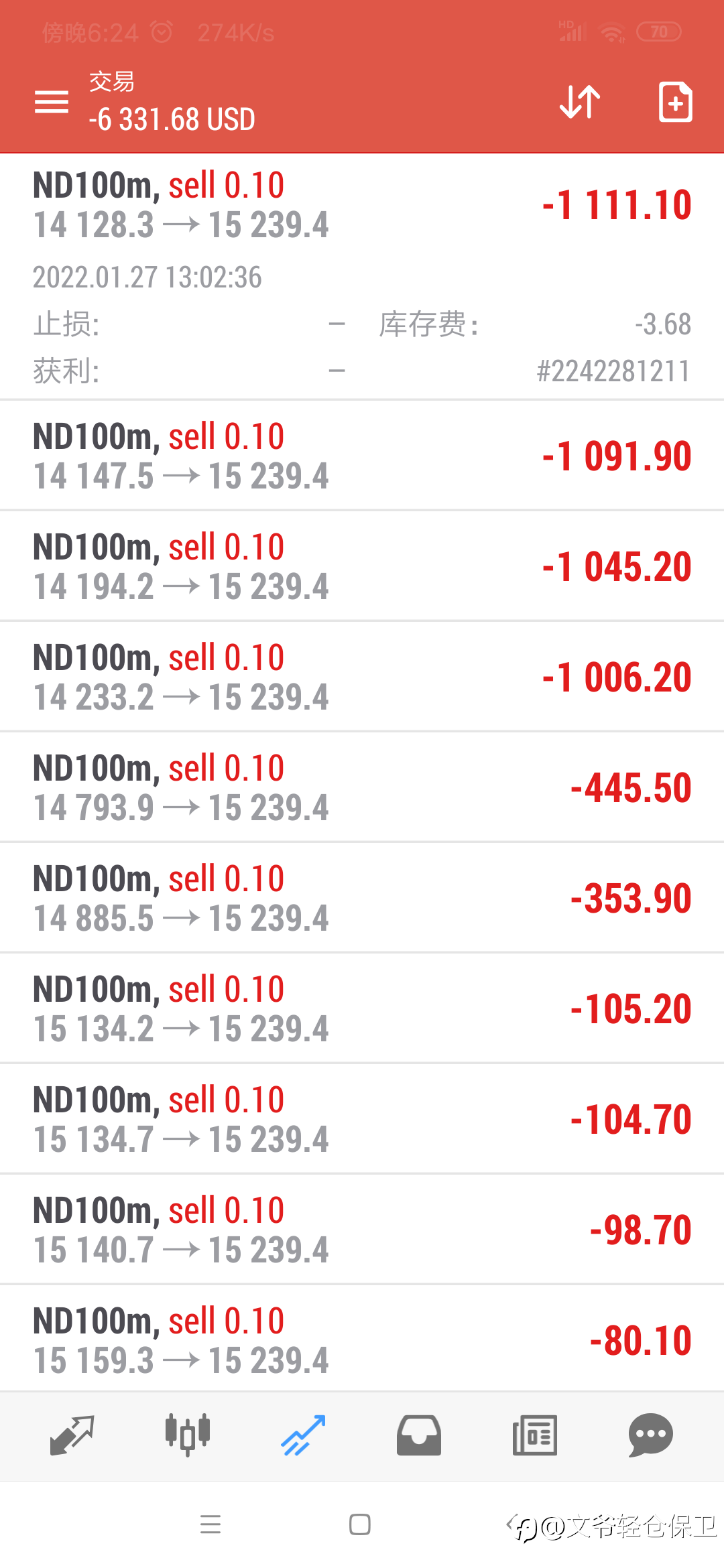
Task: Expand the position opened at 15 159.3
Action: pos(362,1341)
